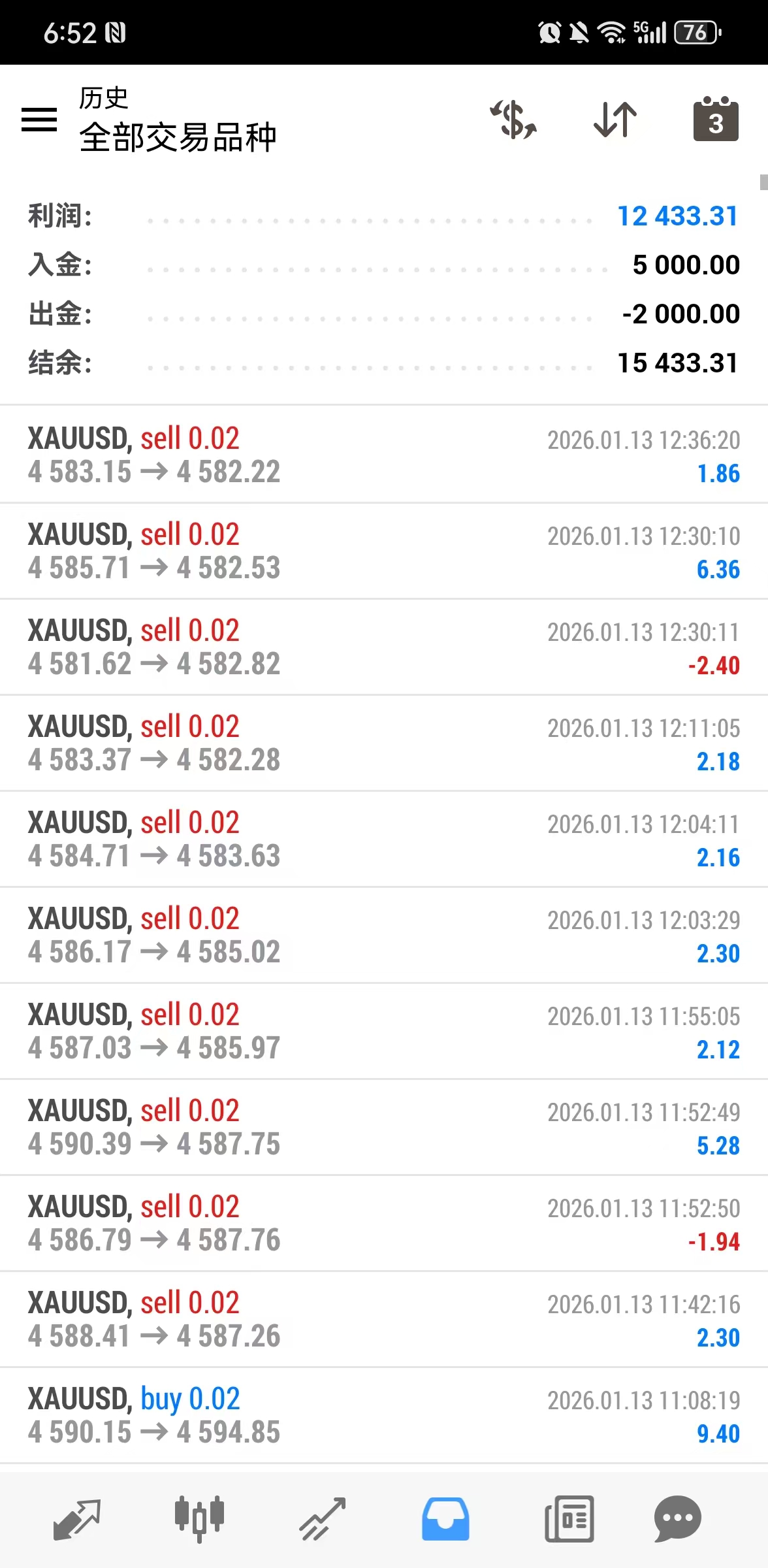Open the calendar date range picker
This screenshot has width=768, height=1568.
click(716, 120)
